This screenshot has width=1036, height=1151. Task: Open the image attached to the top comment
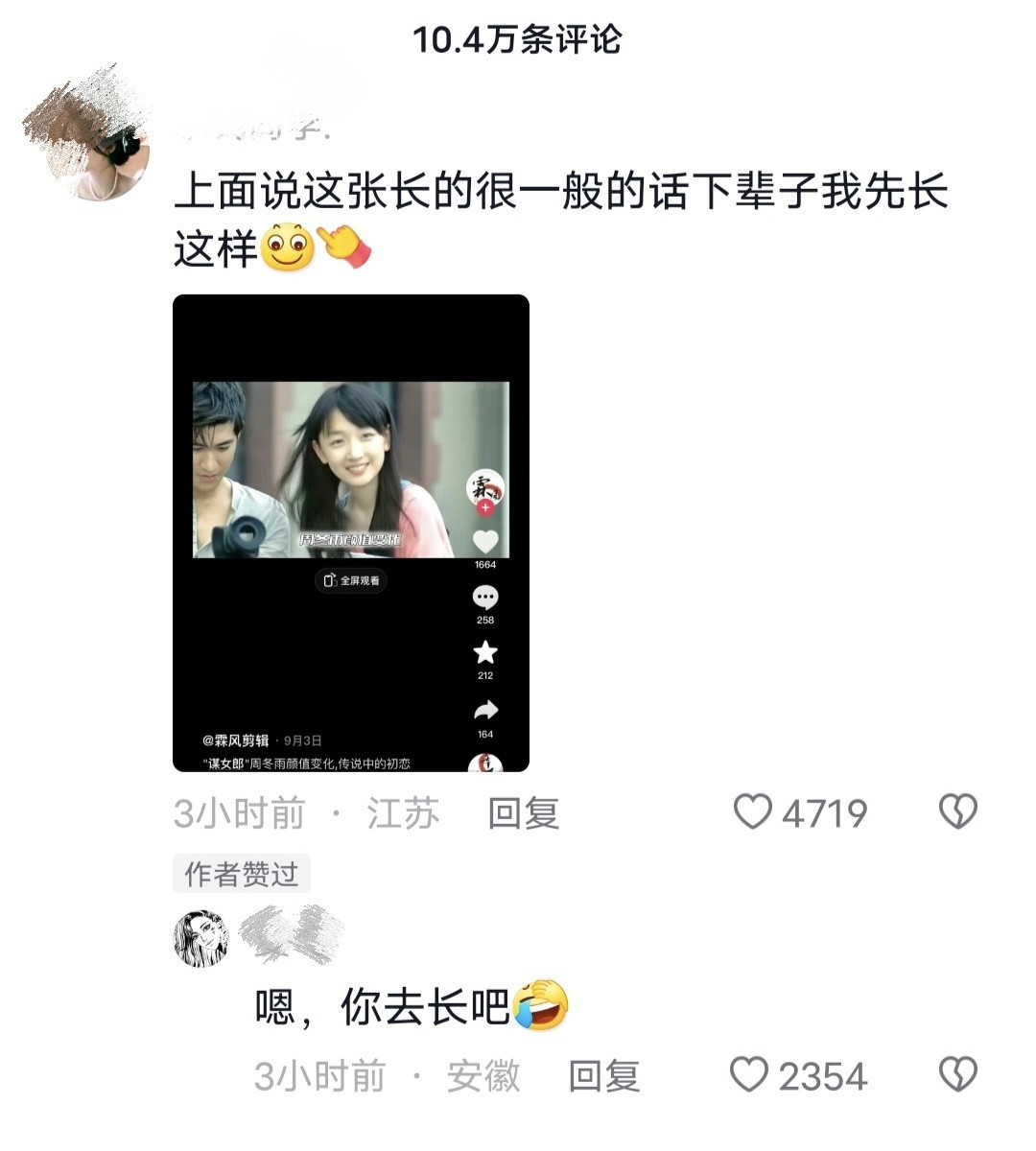351,532
